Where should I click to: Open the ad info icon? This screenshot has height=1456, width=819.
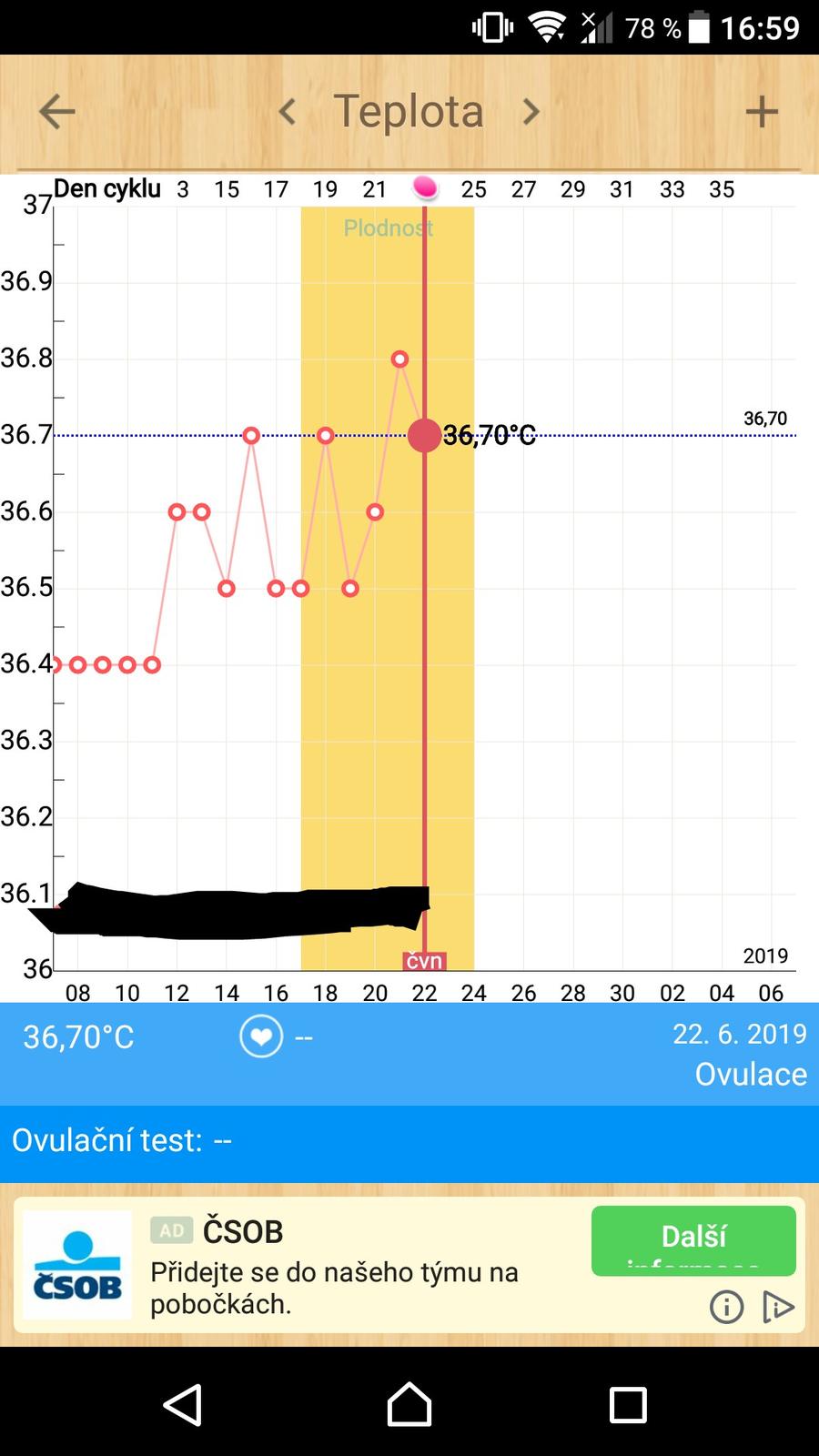tap(726, 1308)
